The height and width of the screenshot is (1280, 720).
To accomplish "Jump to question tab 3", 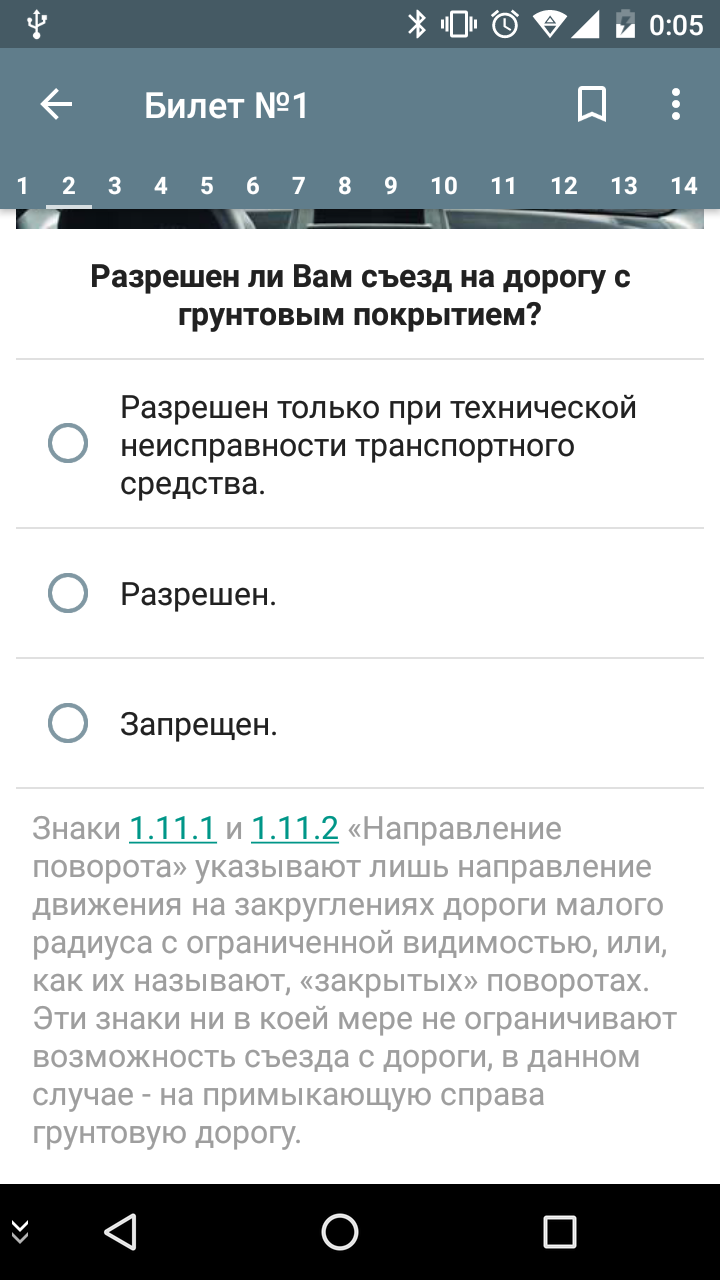I will pos(115,185).
